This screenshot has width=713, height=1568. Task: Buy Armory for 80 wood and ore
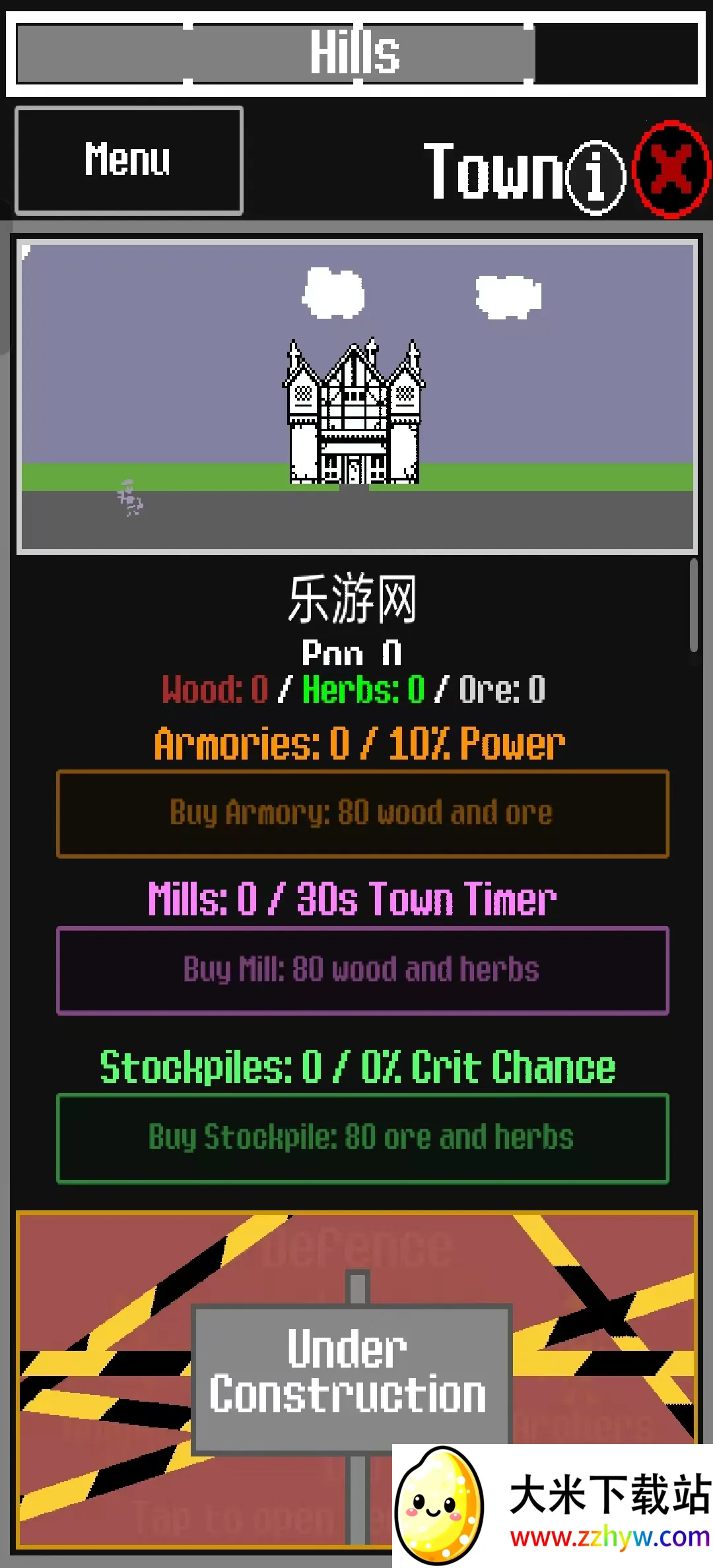pyautogui.click(x=362, y=814)
